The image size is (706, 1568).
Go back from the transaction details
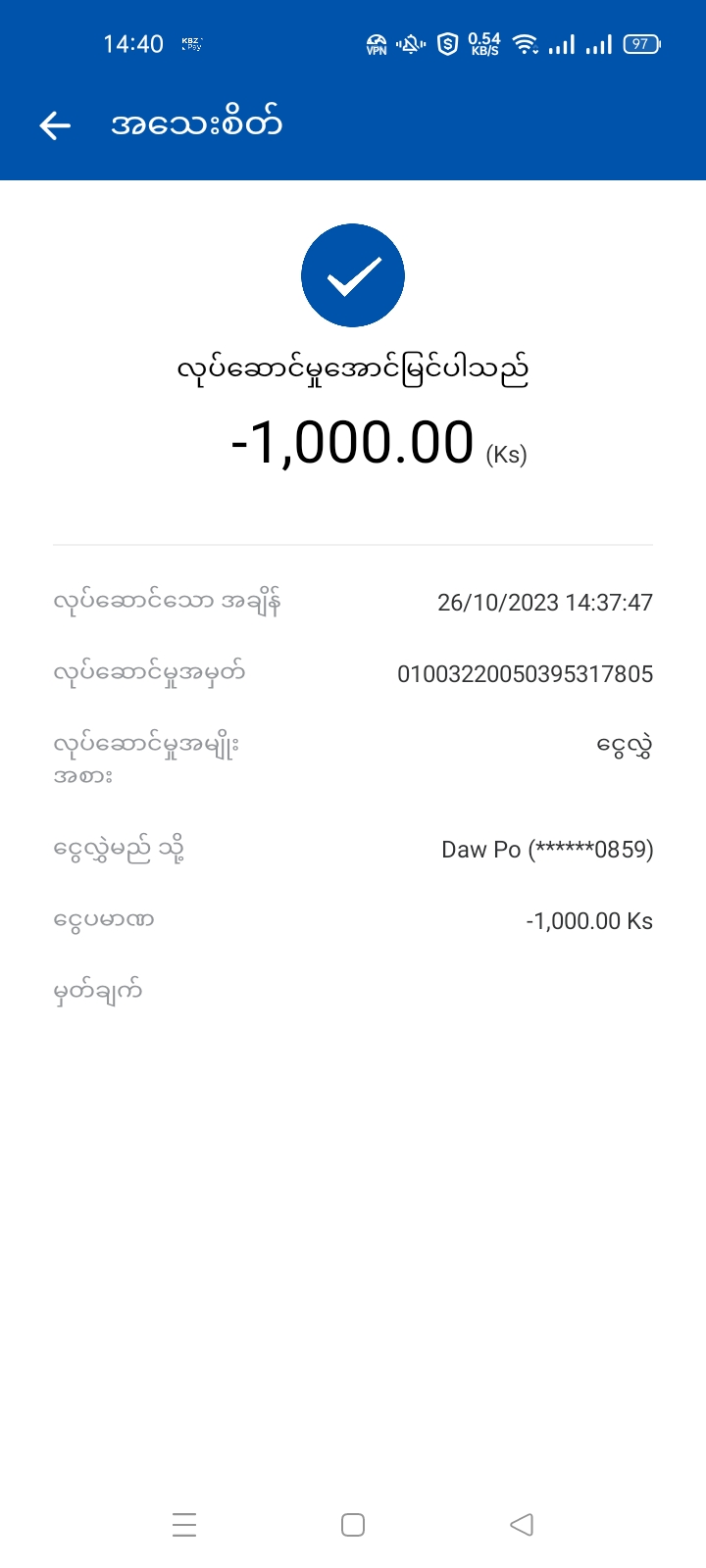(55, 124)
